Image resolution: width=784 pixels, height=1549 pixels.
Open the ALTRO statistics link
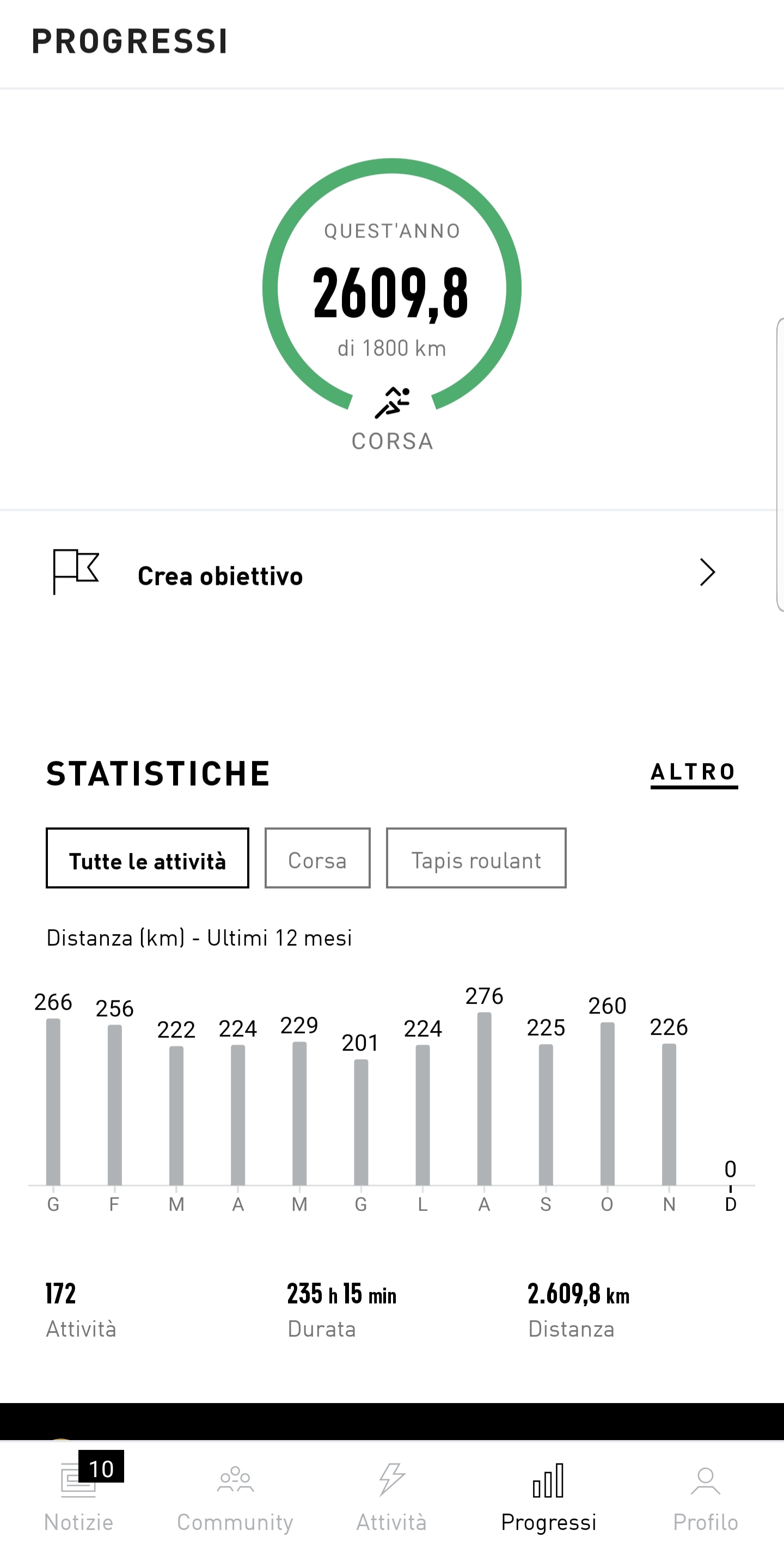pyautogui.click(x=693, y=772)
